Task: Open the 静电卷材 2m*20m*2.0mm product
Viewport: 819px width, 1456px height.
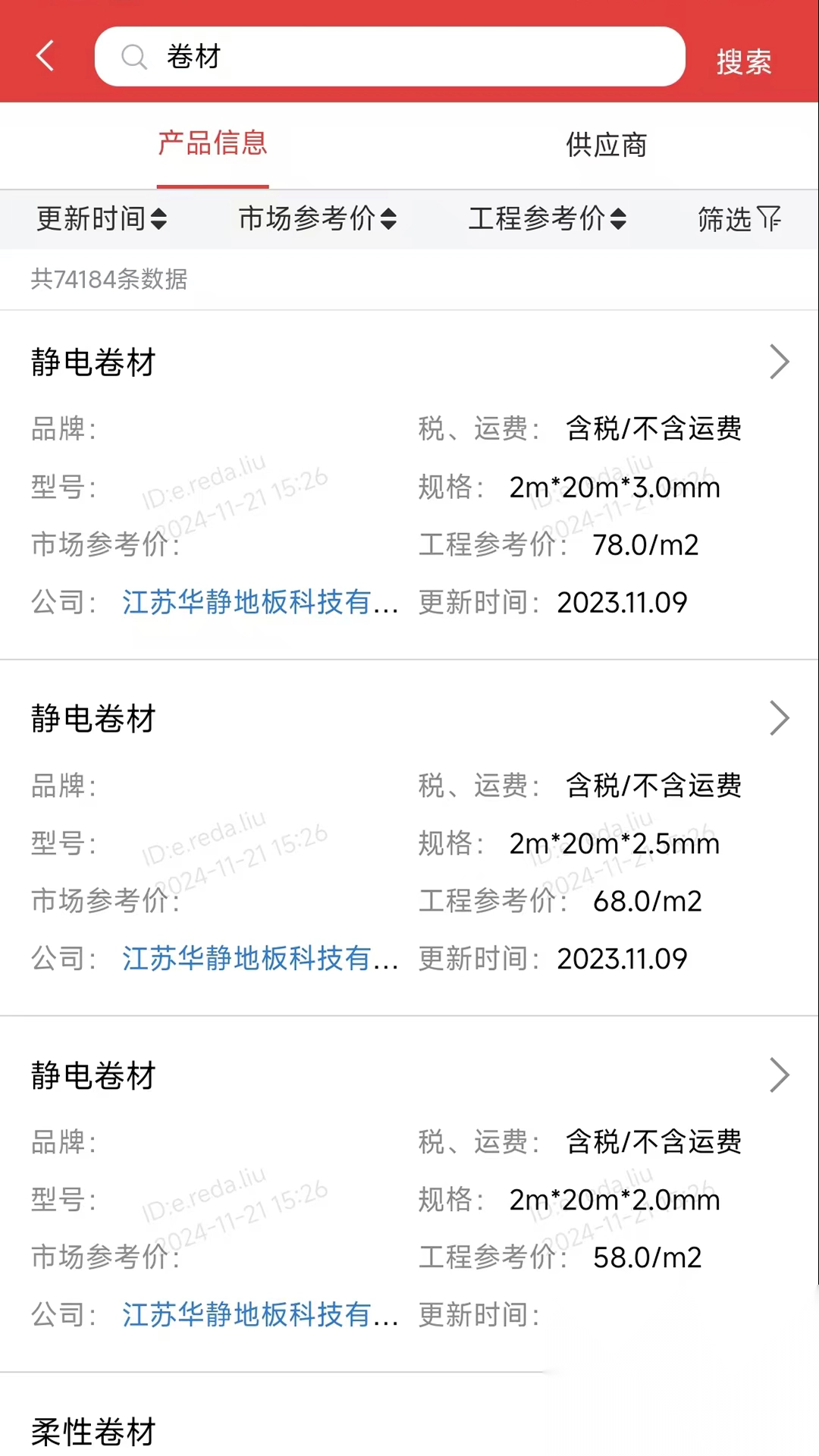Action: click(x=409, y=1075)
